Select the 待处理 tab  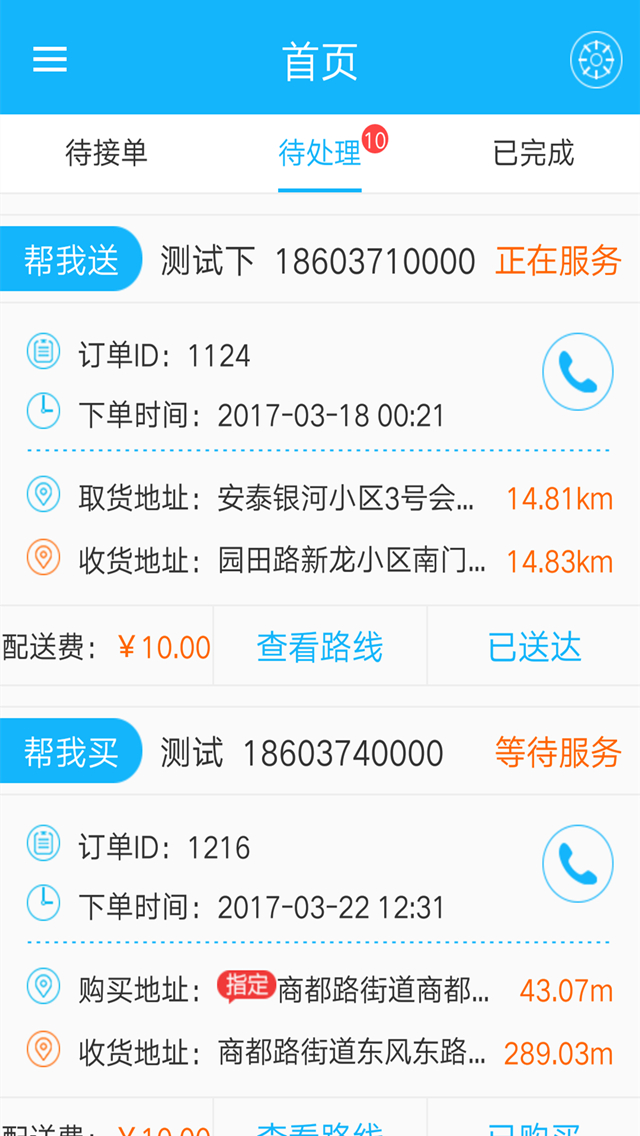point(320,153)
